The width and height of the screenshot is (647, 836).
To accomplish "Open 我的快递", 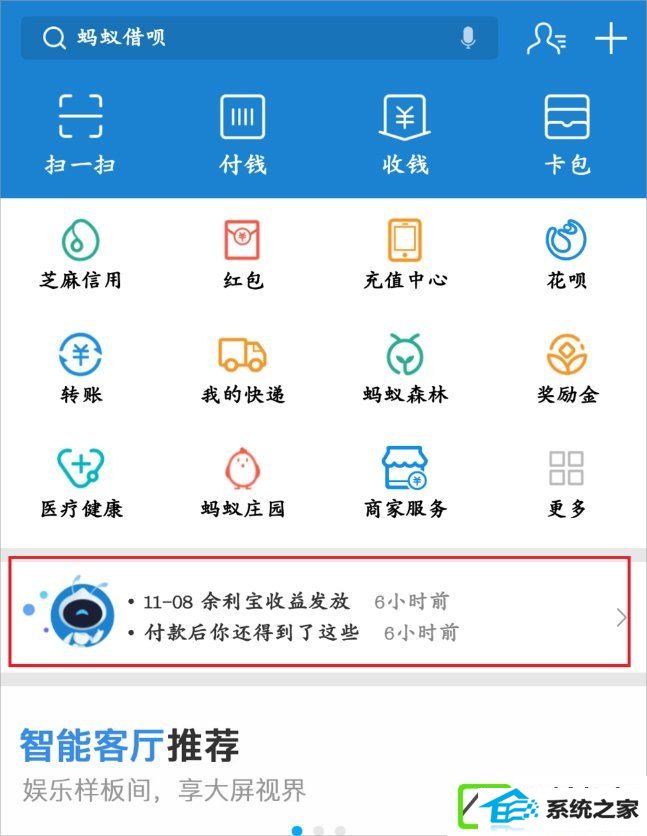I will pyautogui.click(x=242, y=369).
